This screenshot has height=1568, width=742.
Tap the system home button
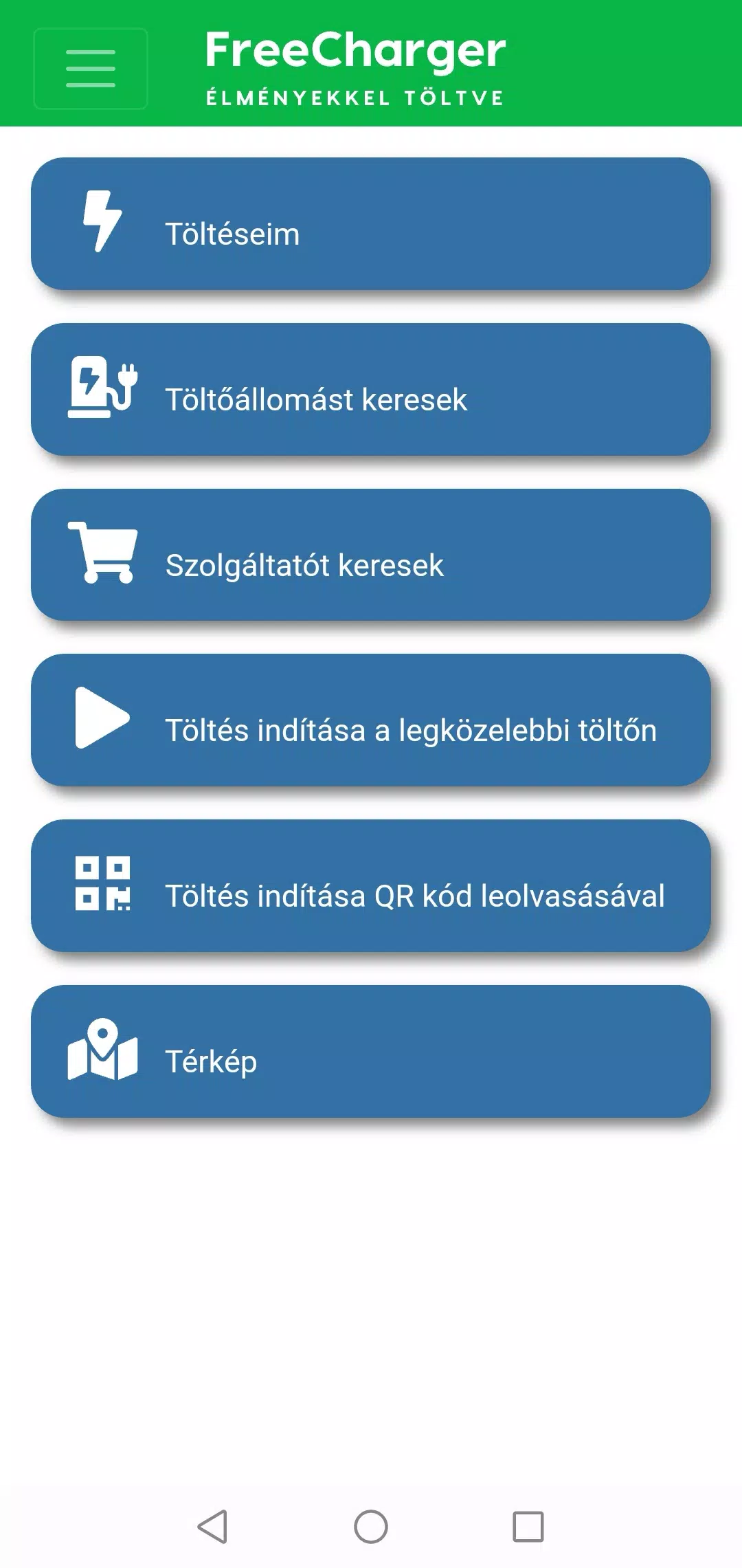(371, 1527)
